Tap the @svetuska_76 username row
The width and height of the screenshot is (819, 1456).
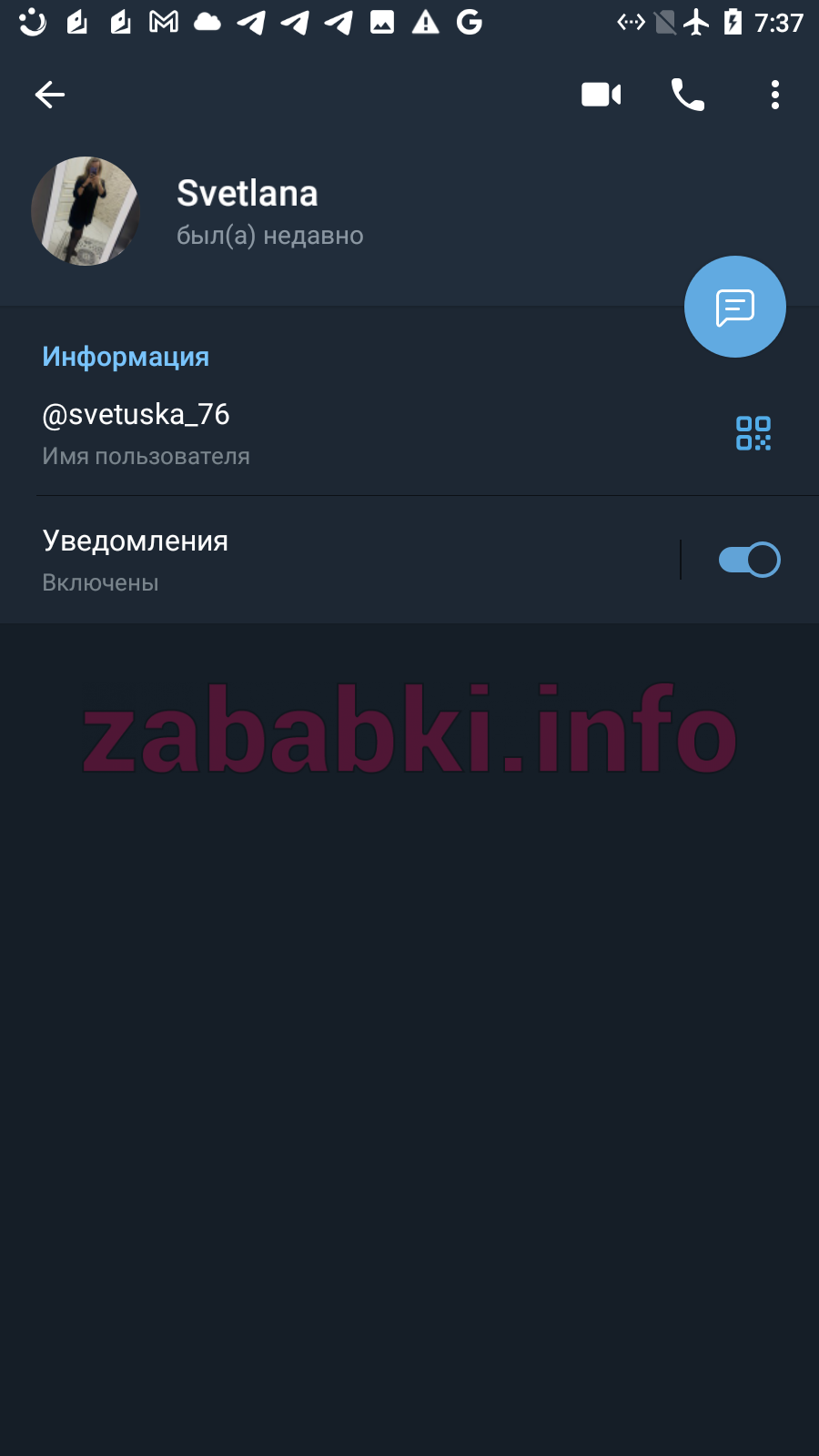(x=364, y=434)
